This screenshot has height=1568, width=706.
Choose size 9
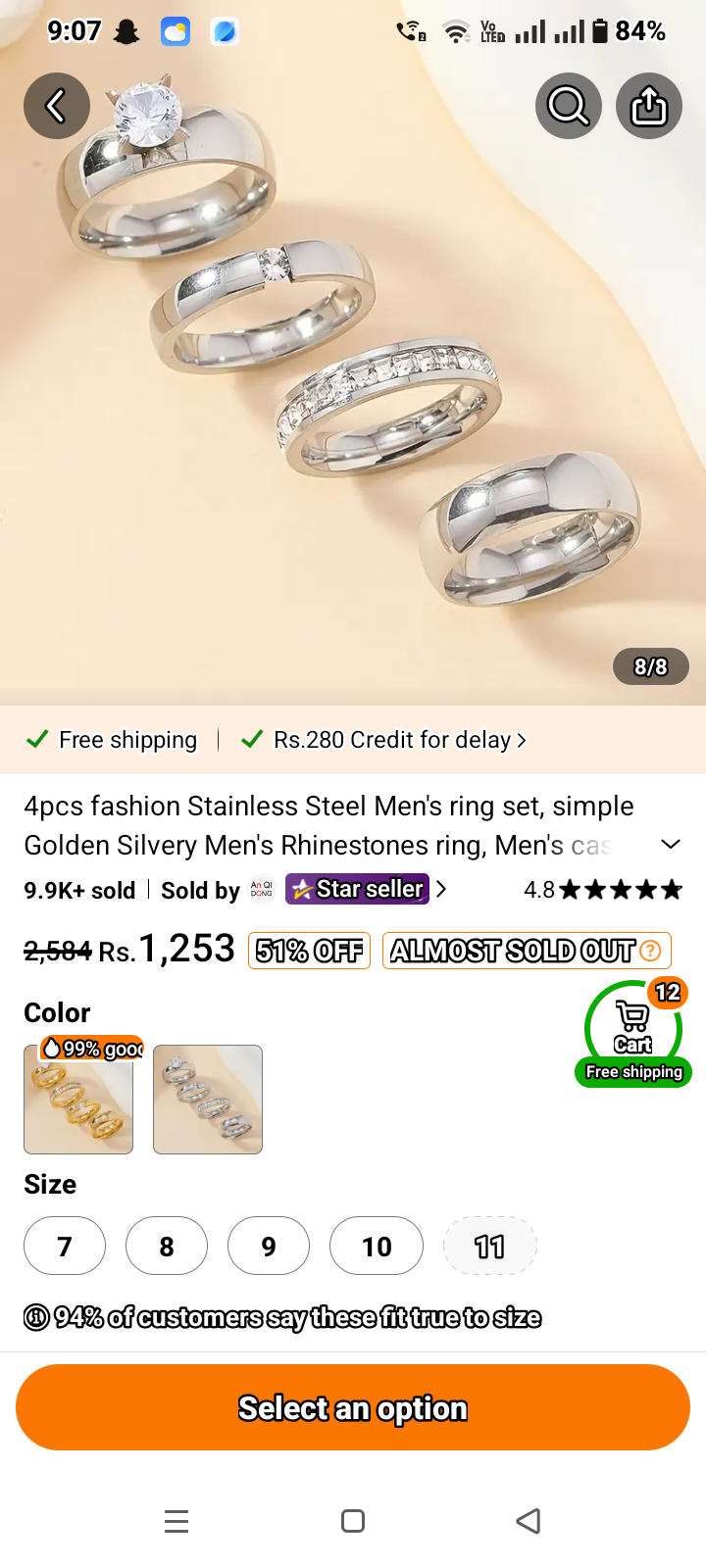pos(269,1246)
